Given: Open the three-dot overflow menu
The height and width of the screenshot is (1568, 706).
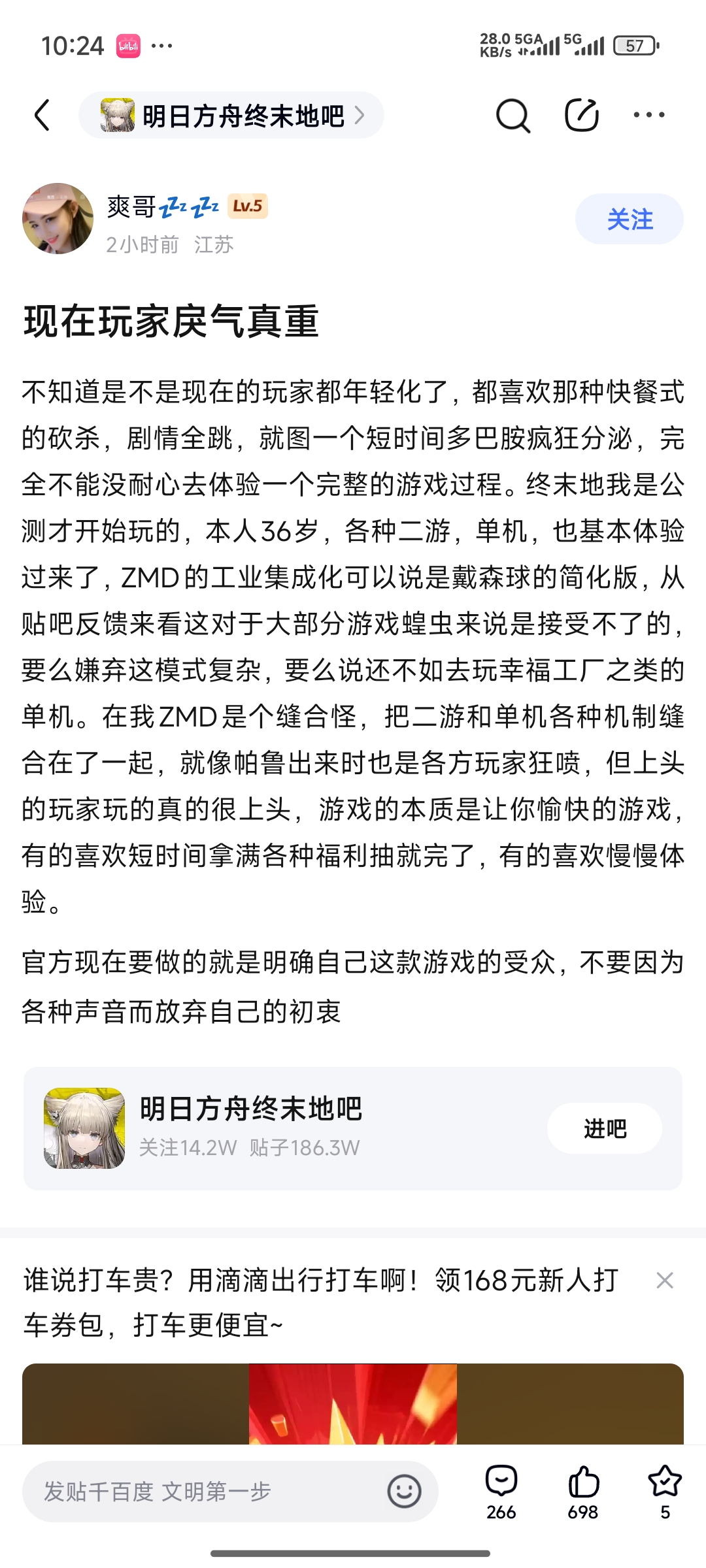Looking at the screenshot, I should tap(648, 115).
